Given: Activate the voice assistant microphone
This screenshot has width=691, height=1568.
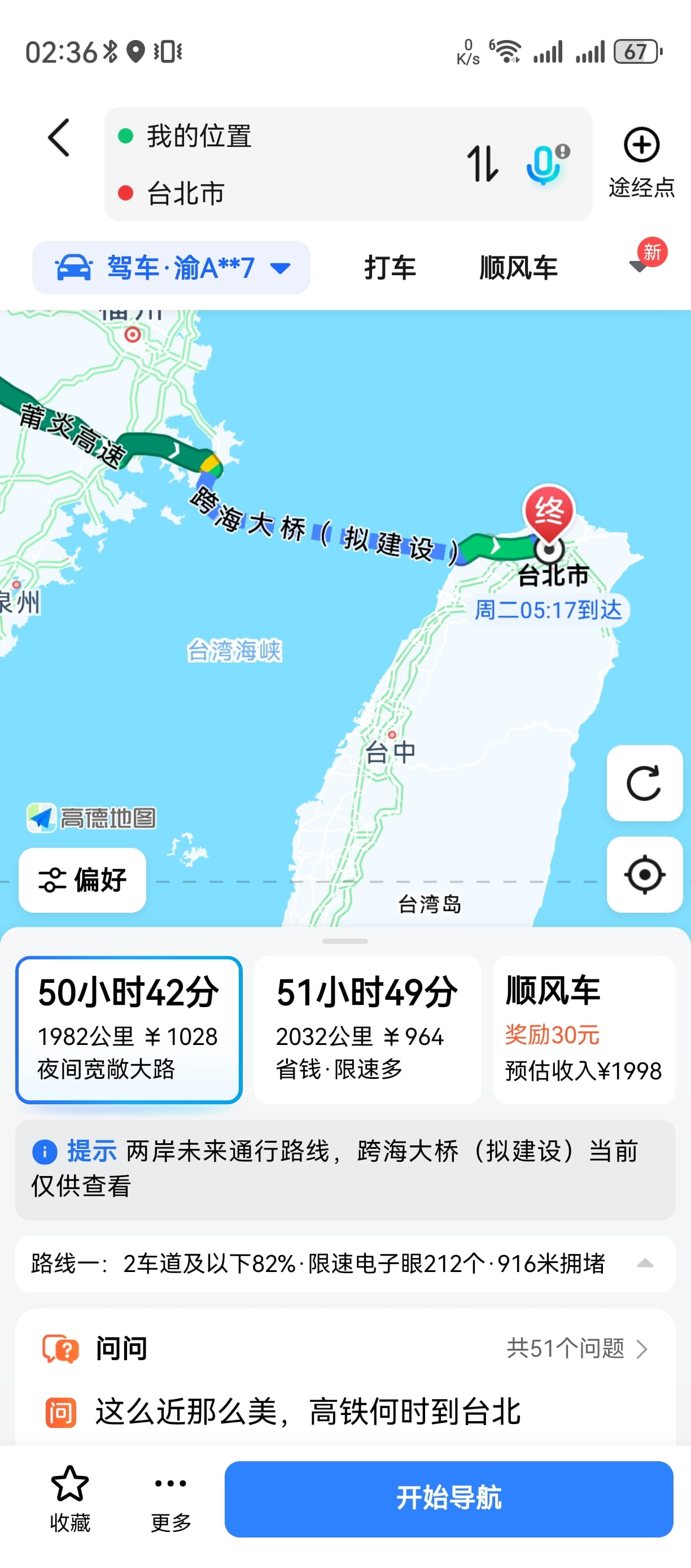Looking at the screenshot, I should click(545, 163).
